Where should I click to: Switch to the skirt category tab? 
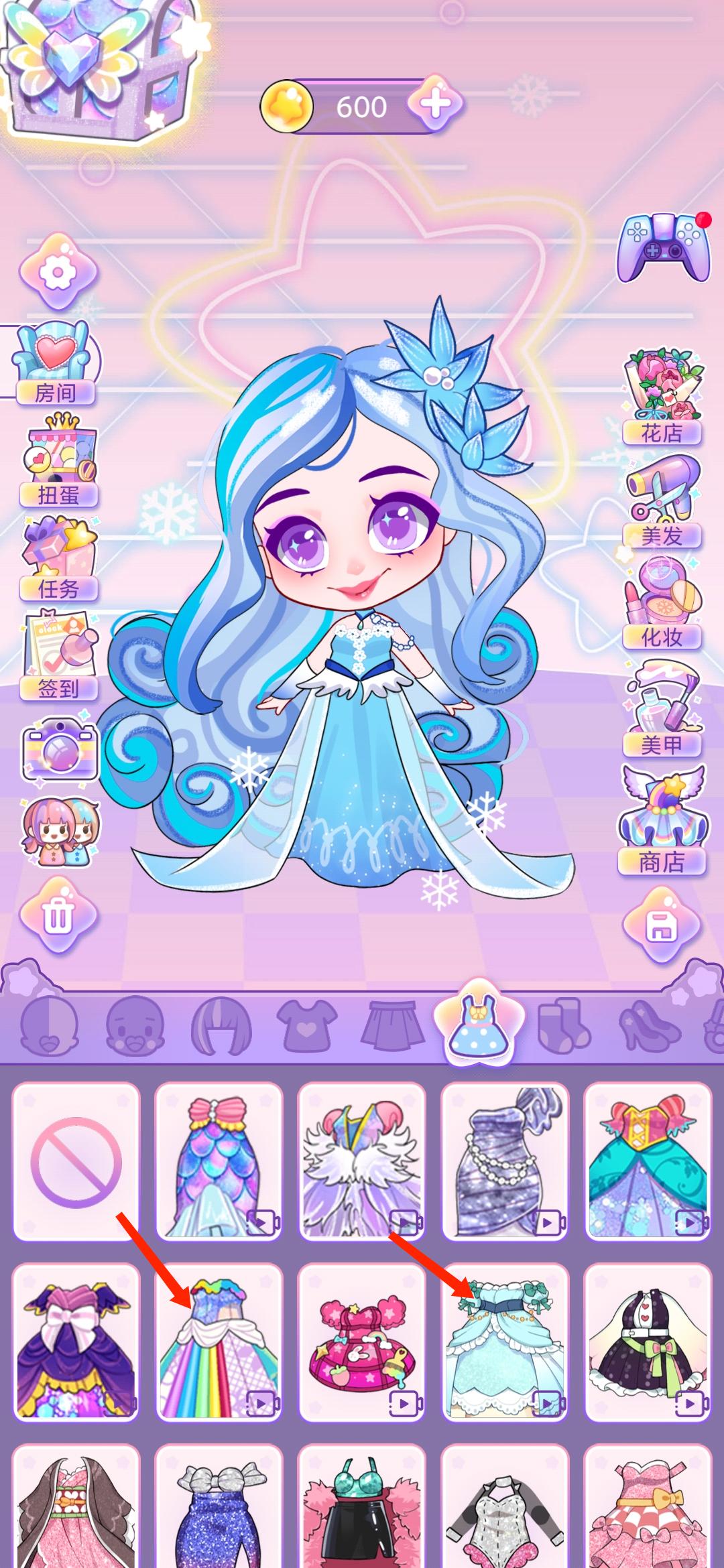(x=393, y=1025)
